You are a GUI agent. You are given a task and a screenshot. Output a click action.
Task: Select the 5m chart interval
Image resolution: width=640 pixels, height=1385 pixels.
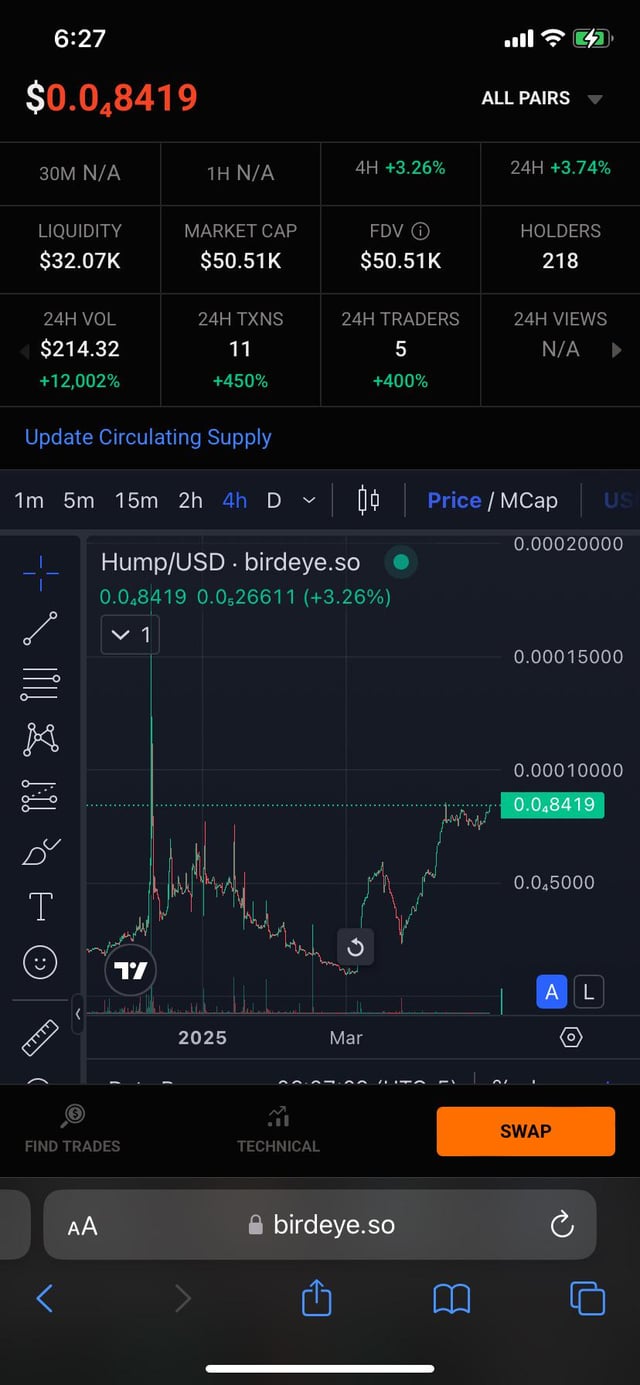tap(79, 500)
